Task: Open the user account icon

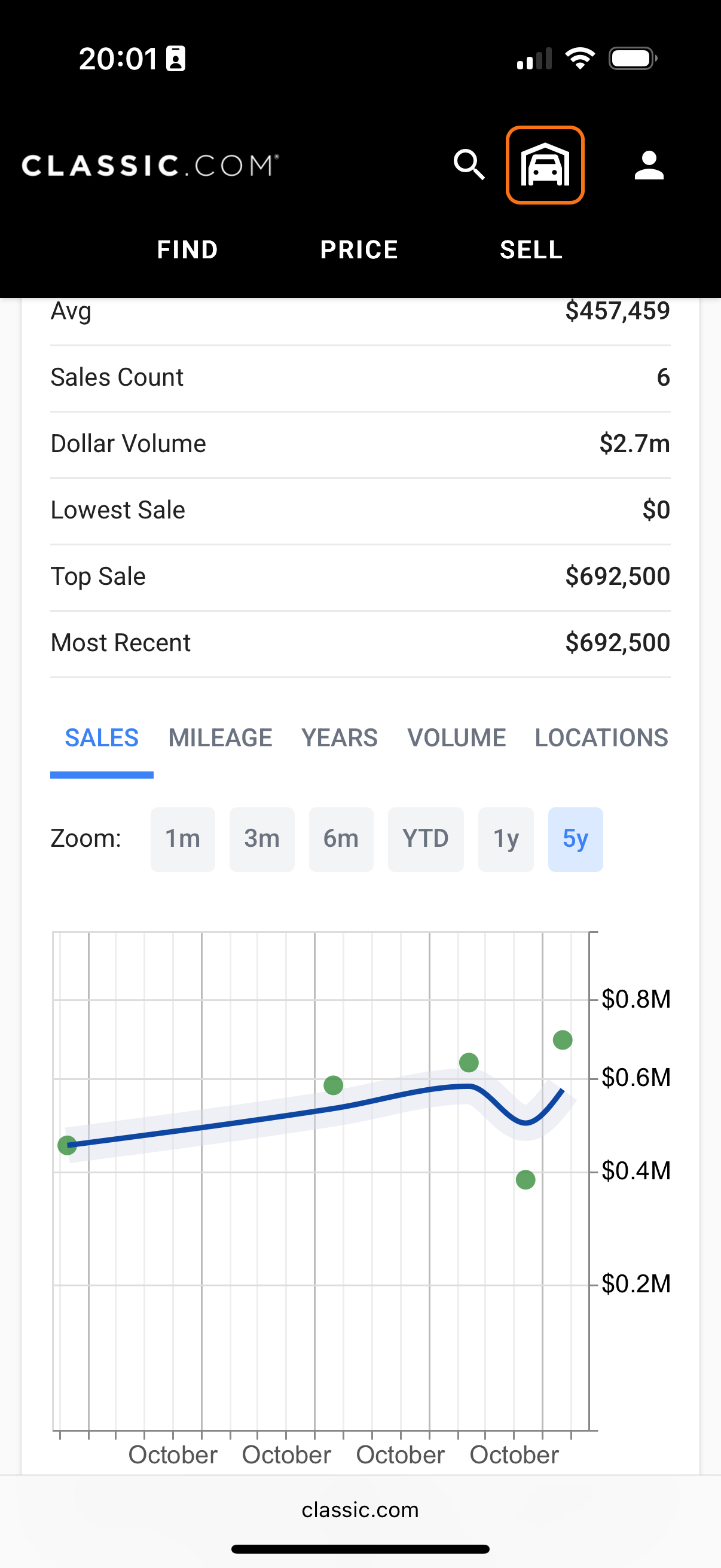Action: point(649,165)
